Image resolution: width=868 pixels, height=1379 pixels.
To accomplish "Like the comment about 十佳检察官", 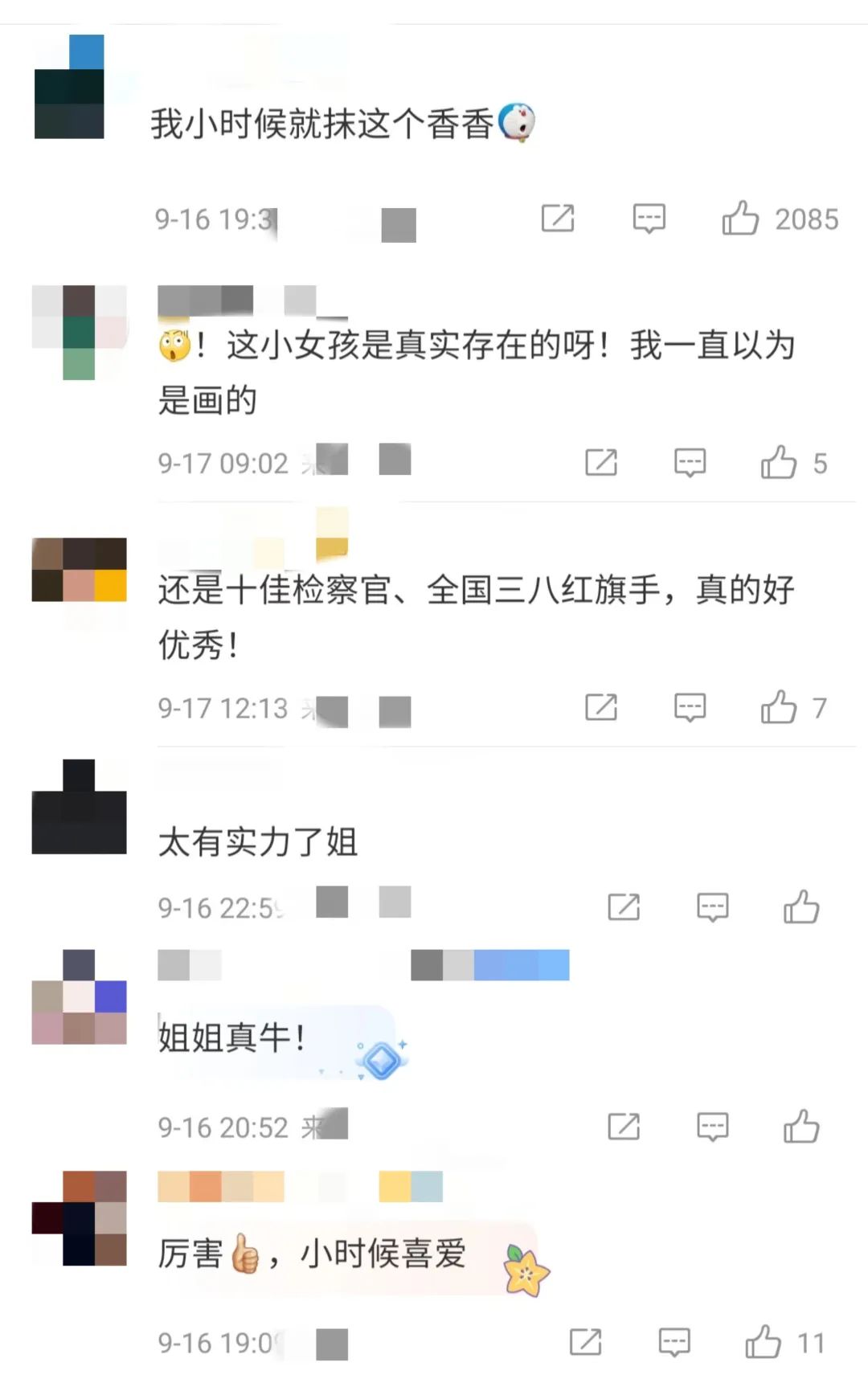I will pyautogui.click(x=779, y=707).
